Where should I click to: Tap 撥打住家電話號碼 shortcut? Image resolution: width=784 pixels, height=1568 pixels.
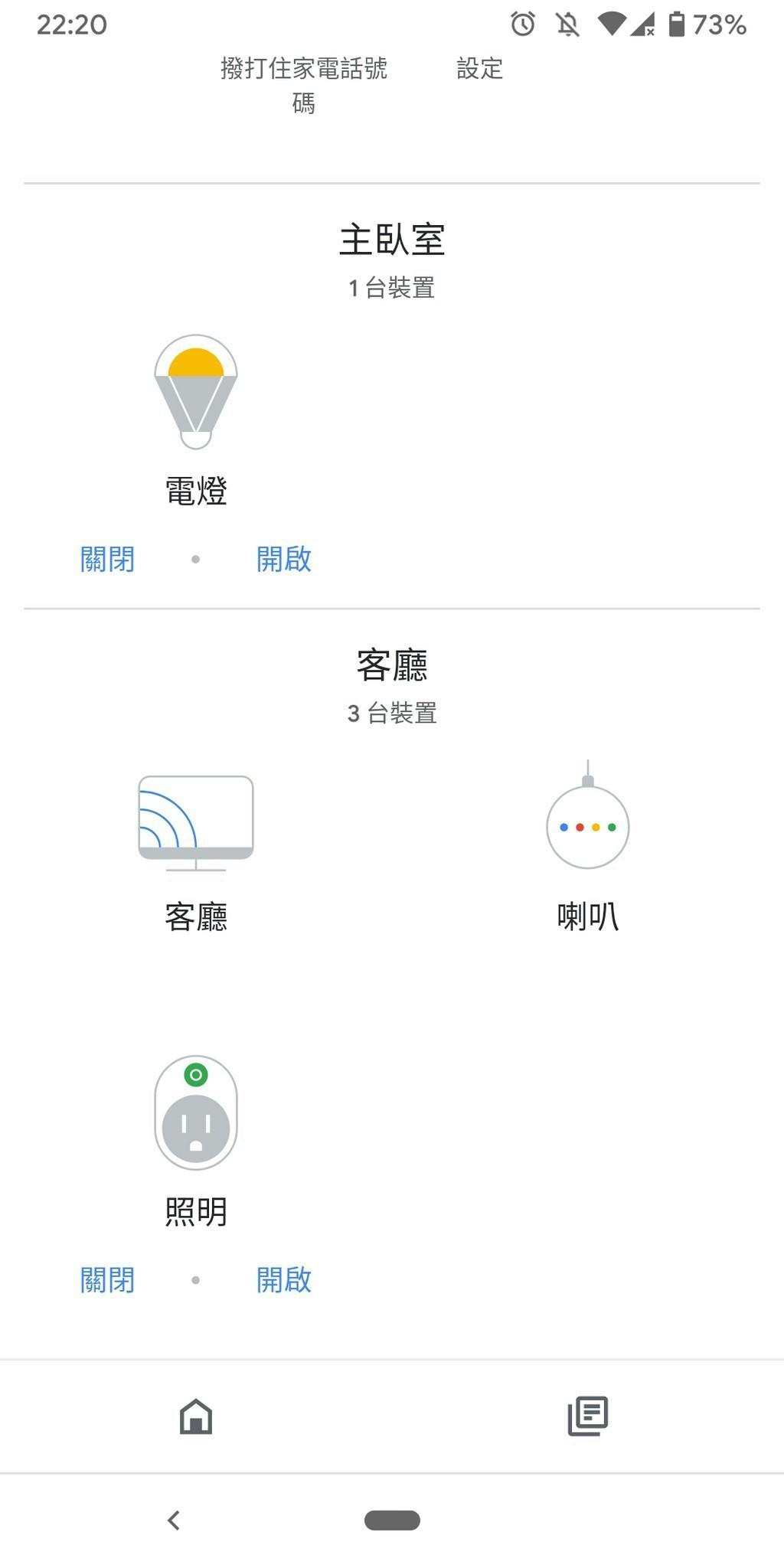coord(304,85)
